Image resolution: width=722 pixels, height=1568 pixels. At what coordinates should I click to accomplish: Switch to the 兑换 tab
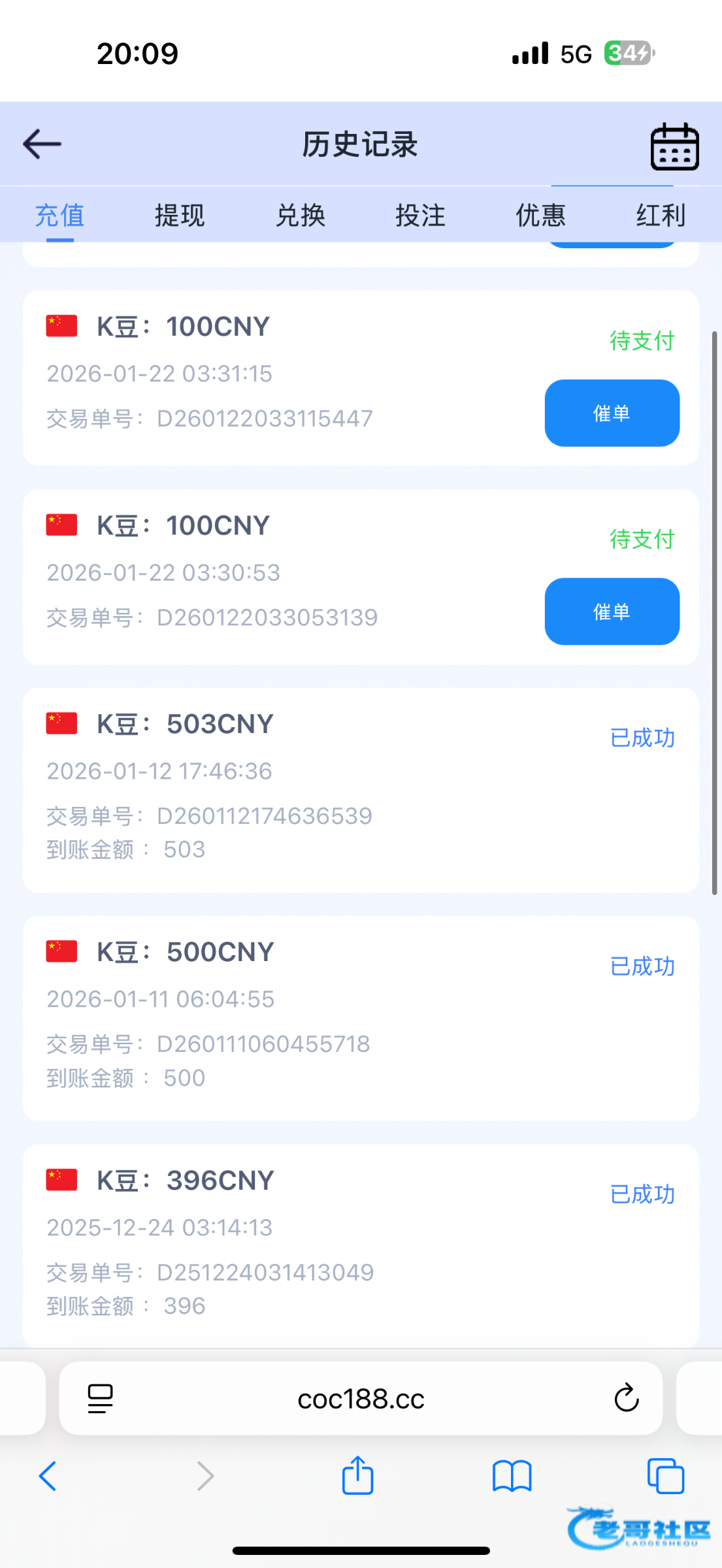tap(300, 215)
